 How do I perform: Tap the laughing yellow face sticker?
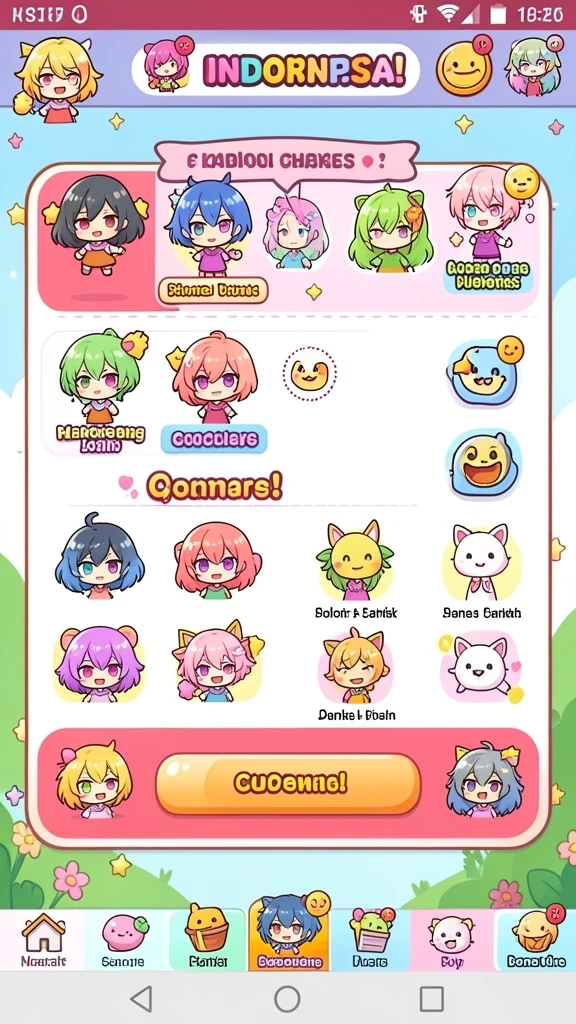pos(484,464)
